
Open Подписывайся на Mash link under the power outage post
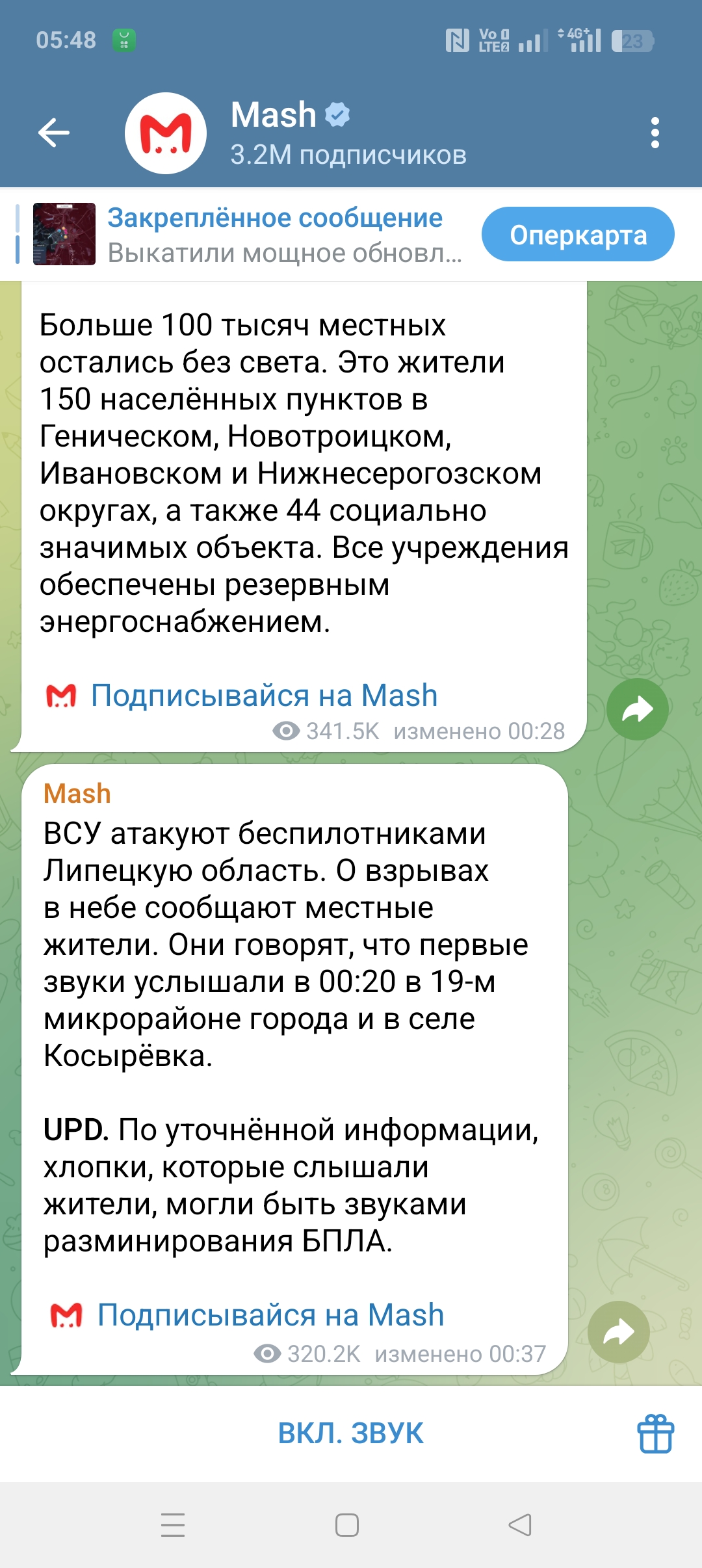264,696
